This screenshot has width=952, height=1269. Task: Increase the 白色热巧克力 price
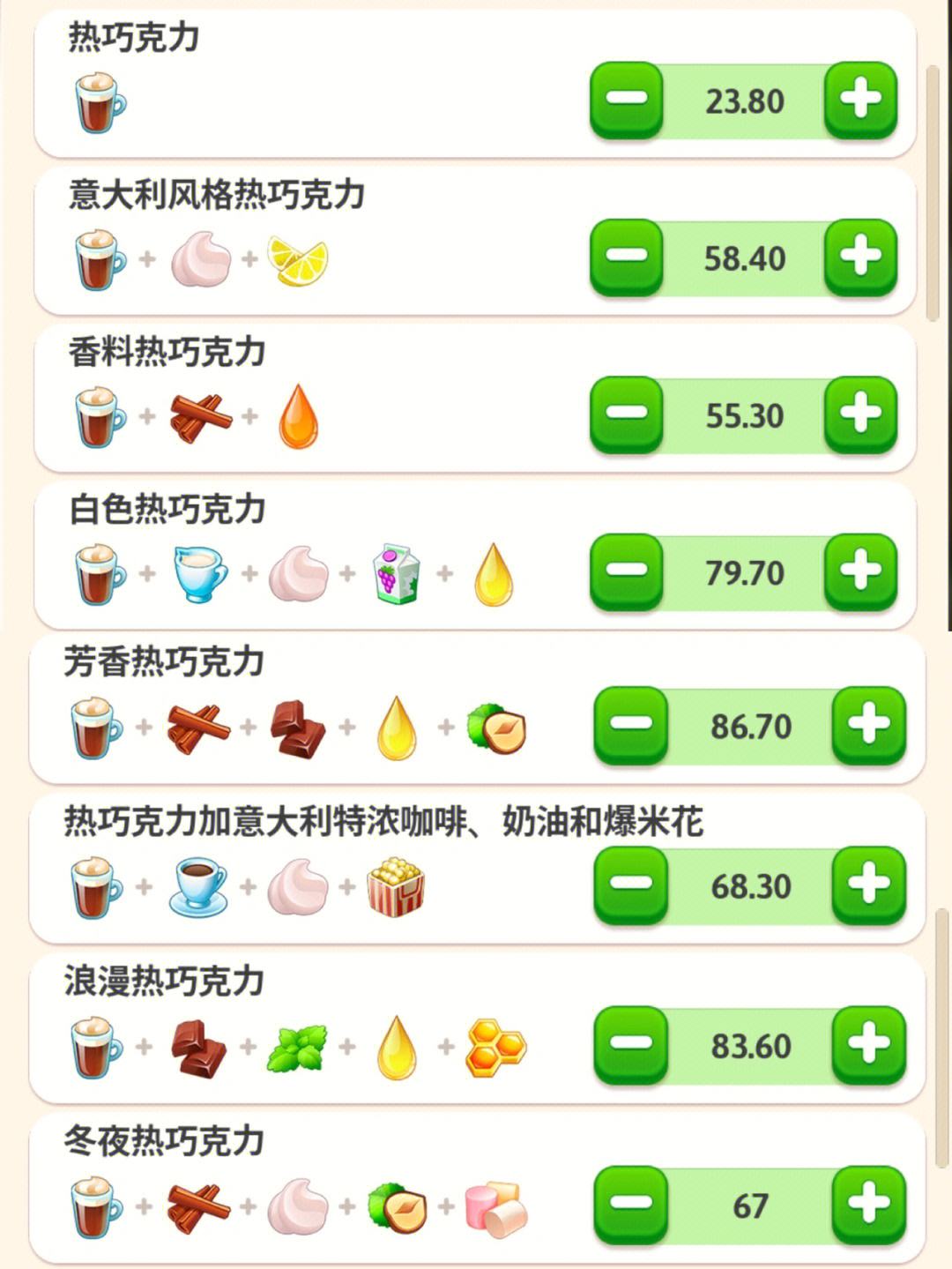860,571
